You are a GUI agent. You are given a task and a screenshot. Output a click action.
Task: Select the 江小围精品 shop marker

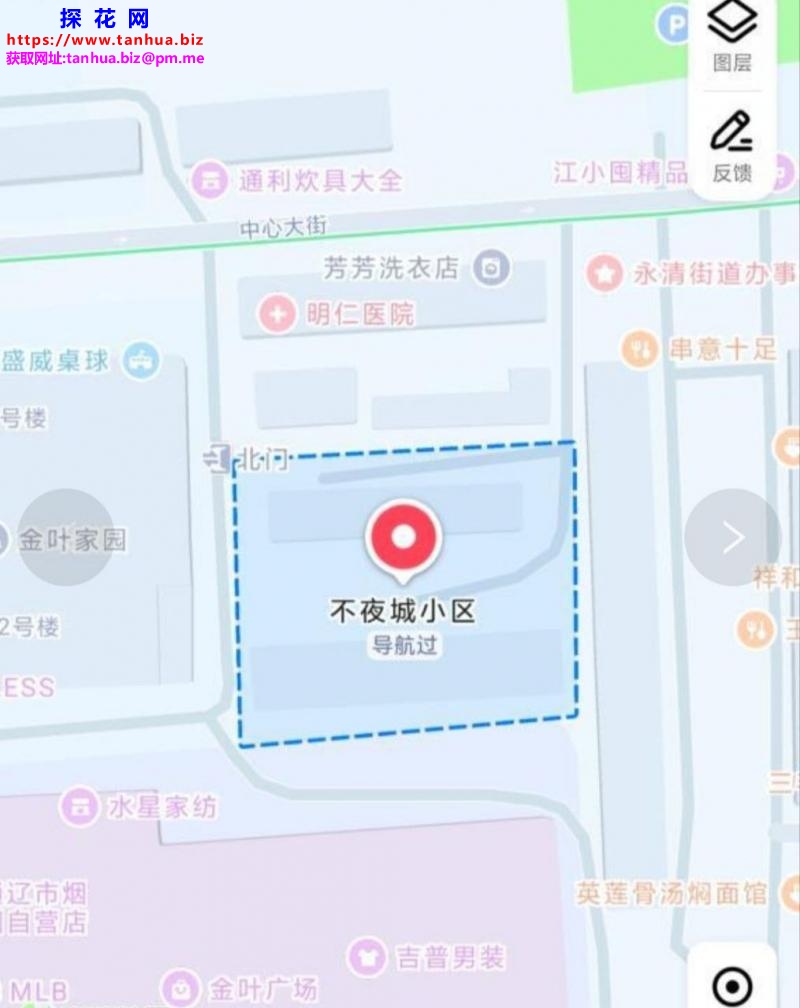coord(620,173)
